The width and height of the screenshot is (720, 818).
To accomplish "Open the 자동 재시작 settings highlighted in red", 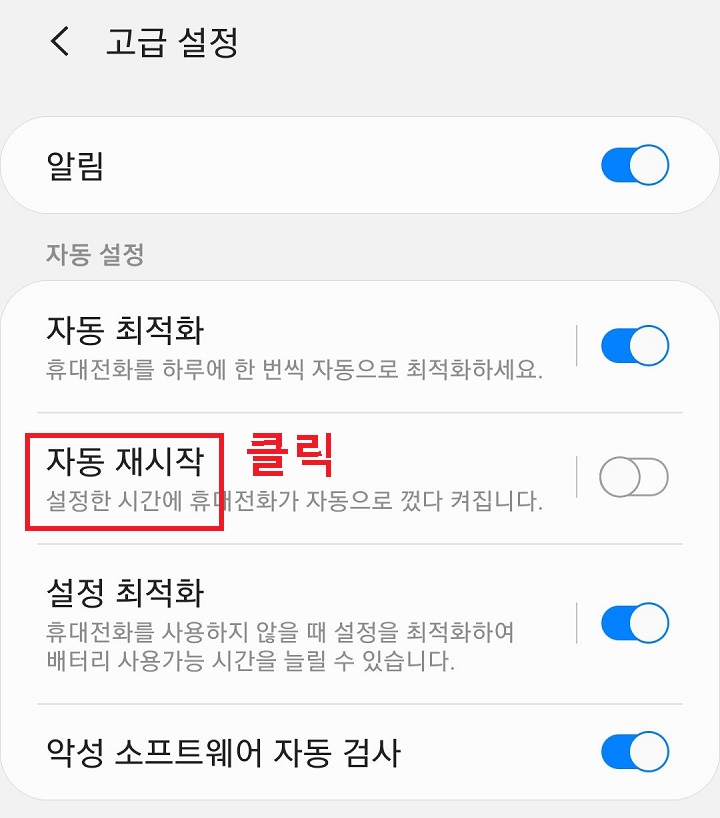I will pos(125,459).
